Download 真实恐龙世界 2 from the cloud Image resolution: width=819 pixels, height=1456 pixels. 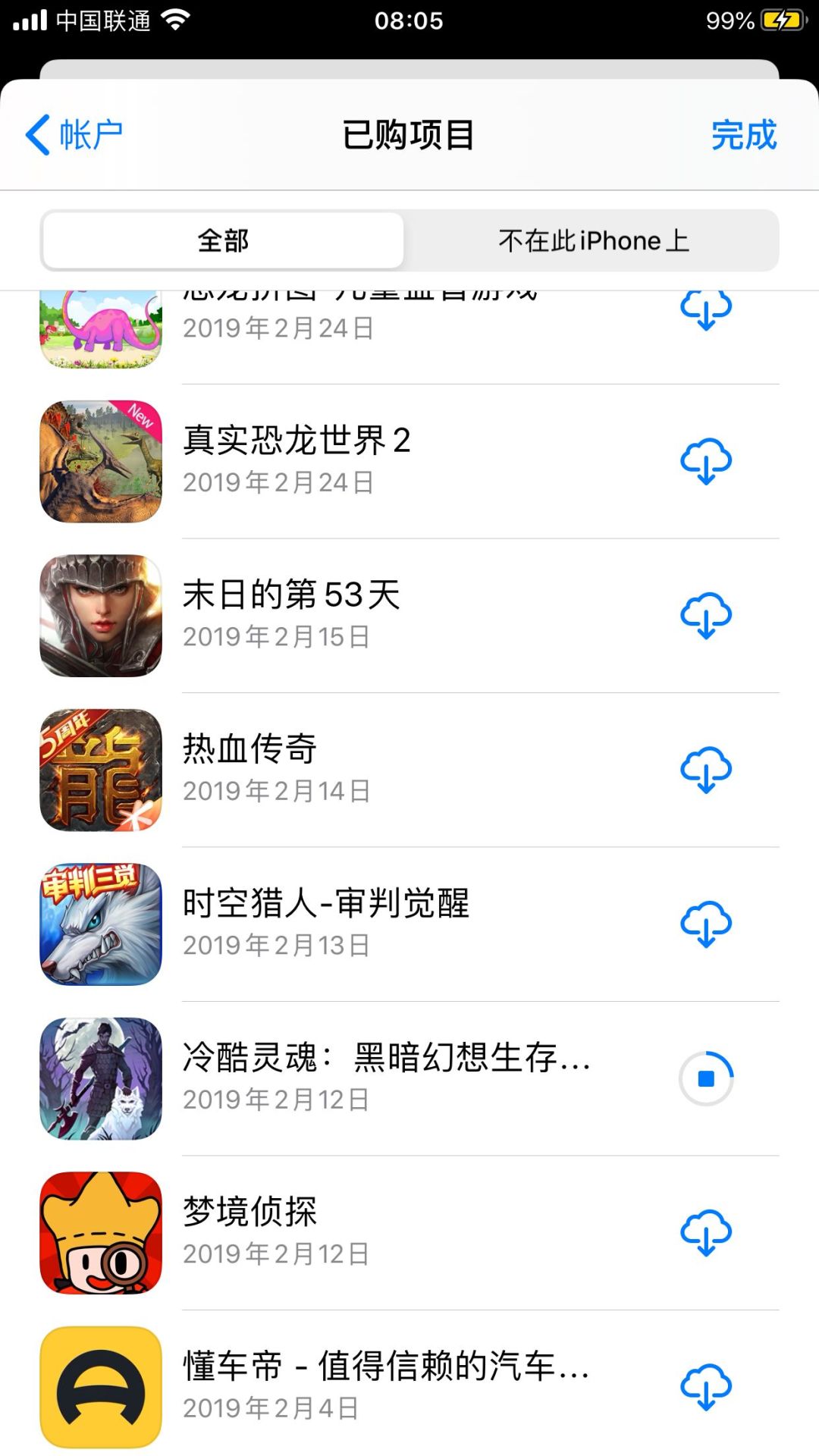pyautogui.click(x=706, y=461)
